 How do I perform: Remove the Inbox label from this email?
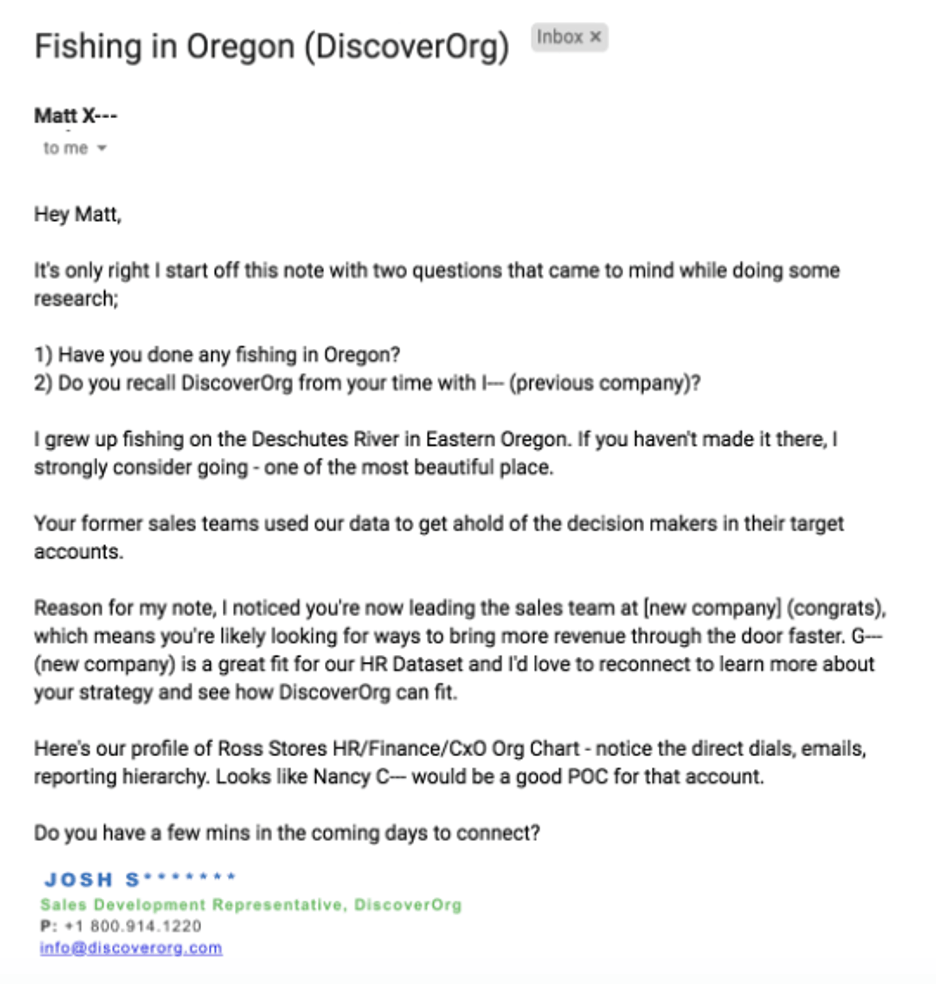point(595,38)
